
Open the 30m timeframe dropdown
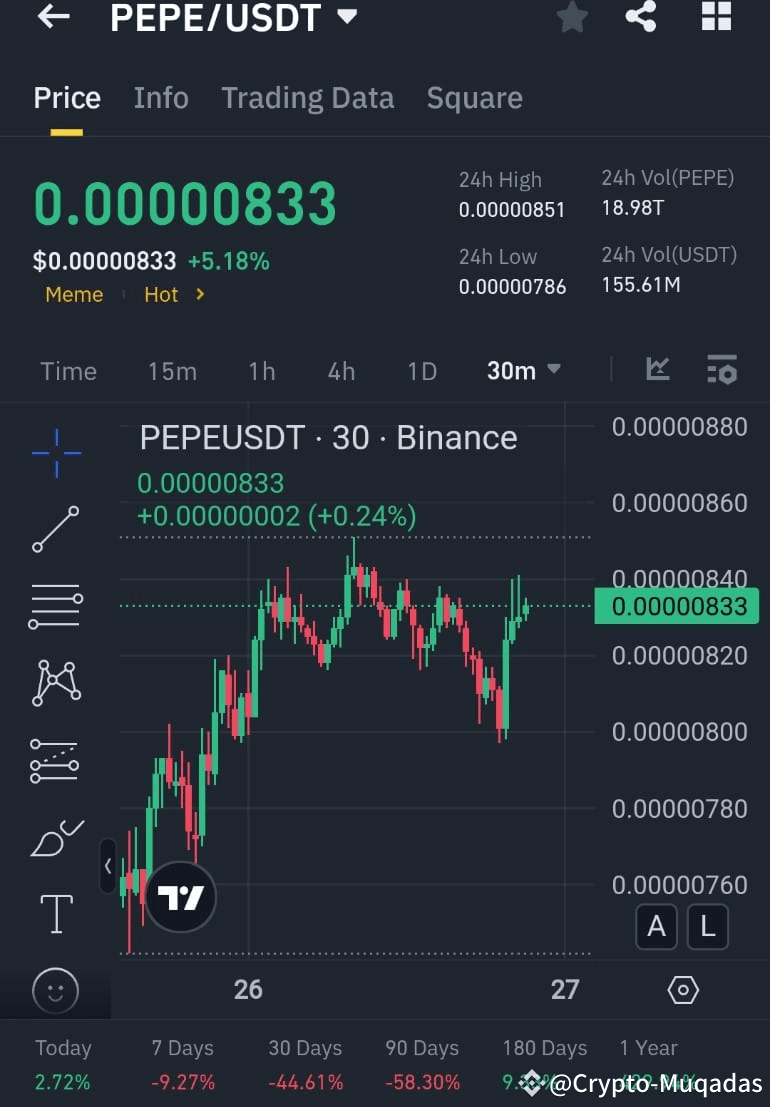523,370
